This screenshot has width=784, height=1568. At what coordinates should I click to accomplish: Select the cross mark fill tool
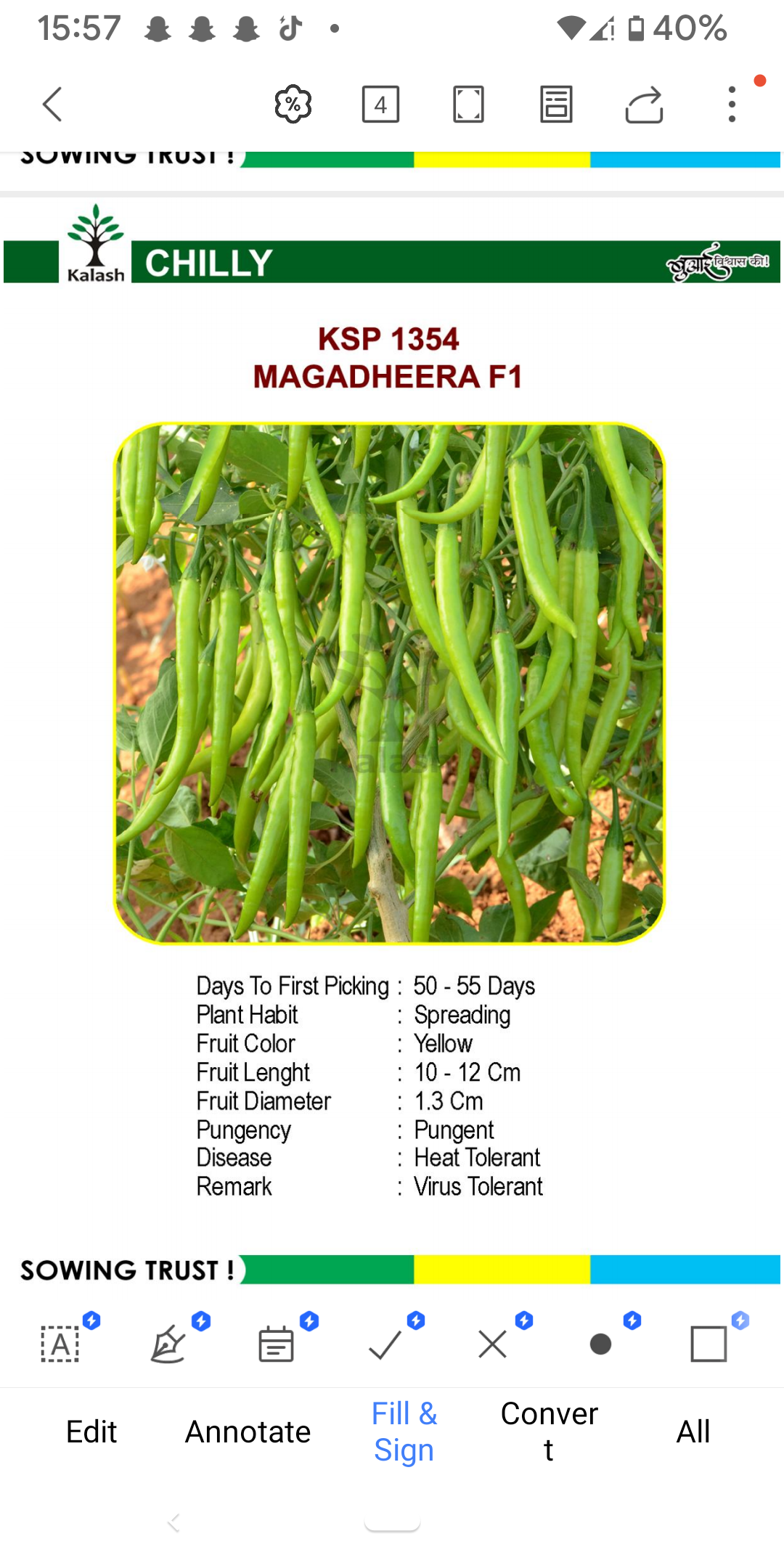pos(492,1344)
